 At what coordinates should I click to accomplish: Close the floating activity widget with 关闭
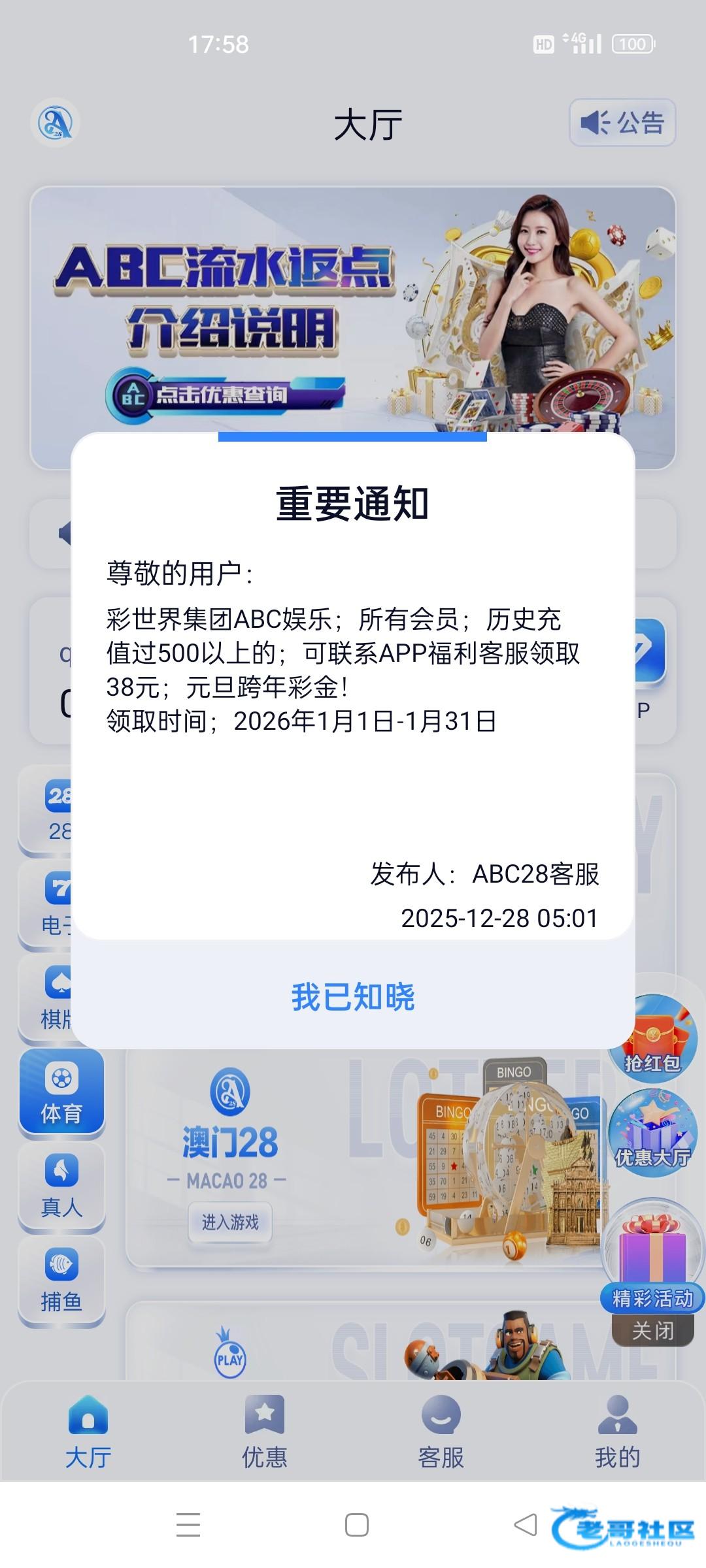pos(652,1330)
